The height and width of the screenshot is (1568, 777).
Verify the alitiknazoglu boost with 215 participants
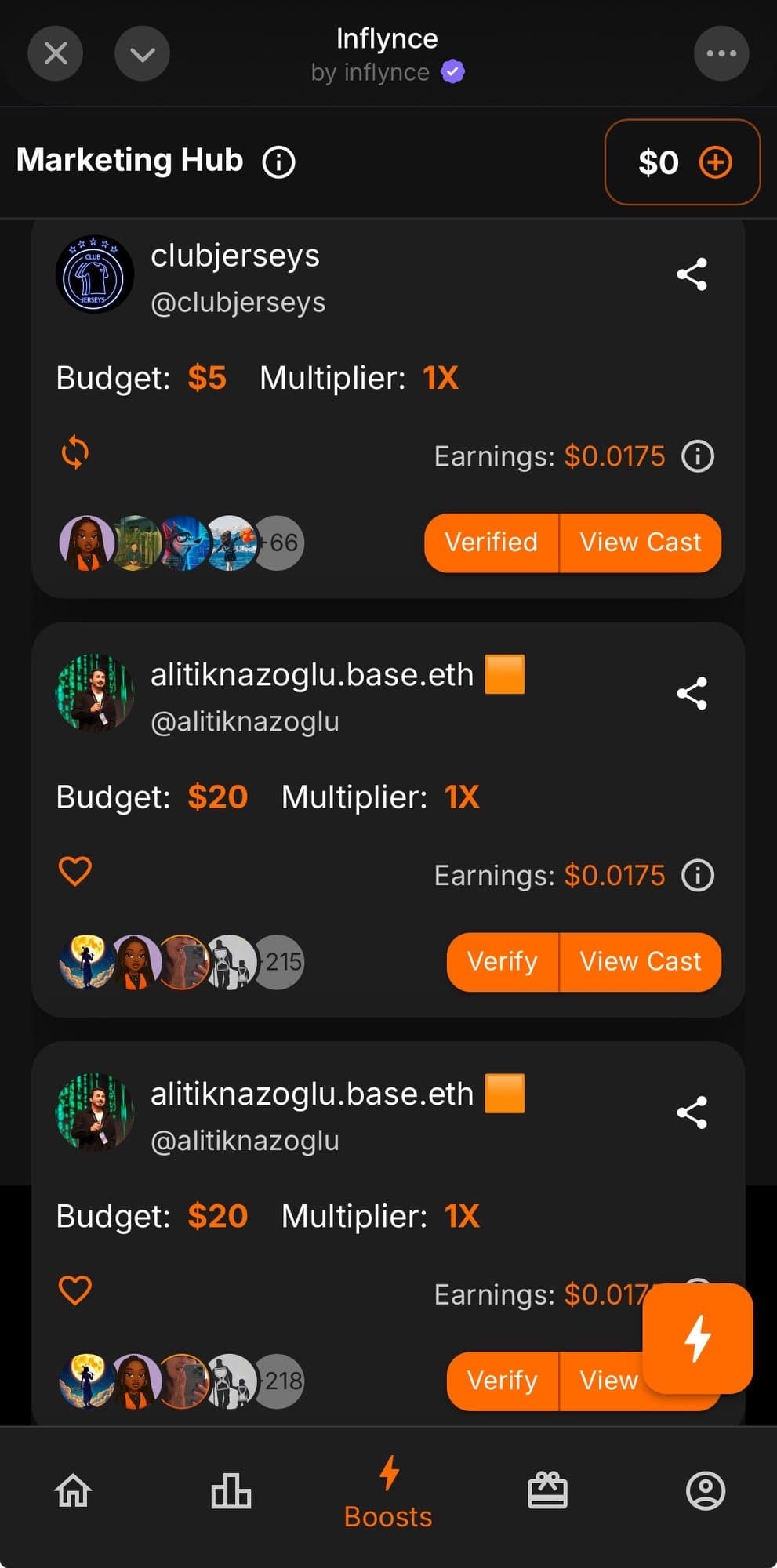[x=503, y=962]
